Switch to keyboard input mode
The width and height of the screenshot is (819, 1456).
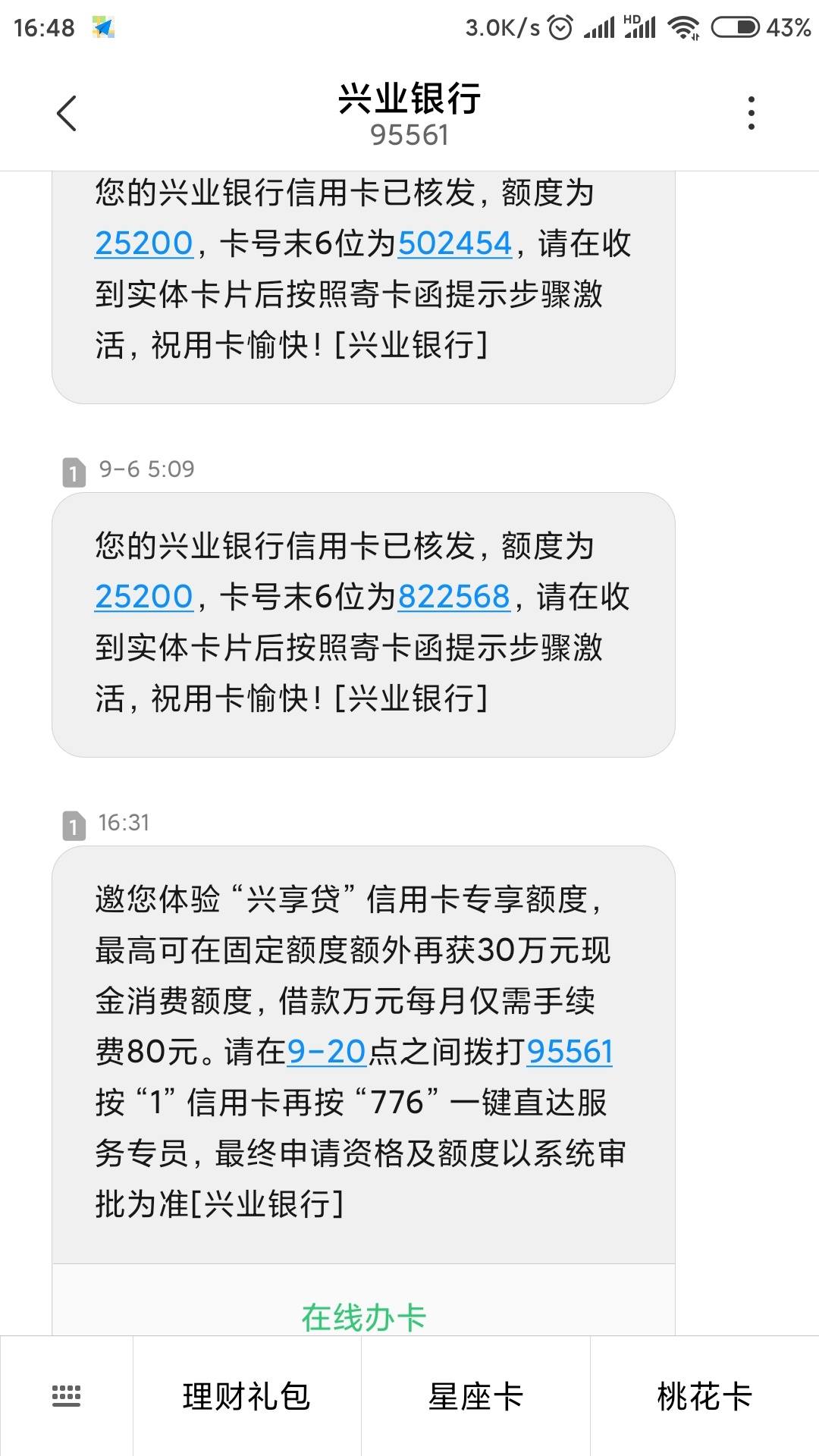[66, 1396]
